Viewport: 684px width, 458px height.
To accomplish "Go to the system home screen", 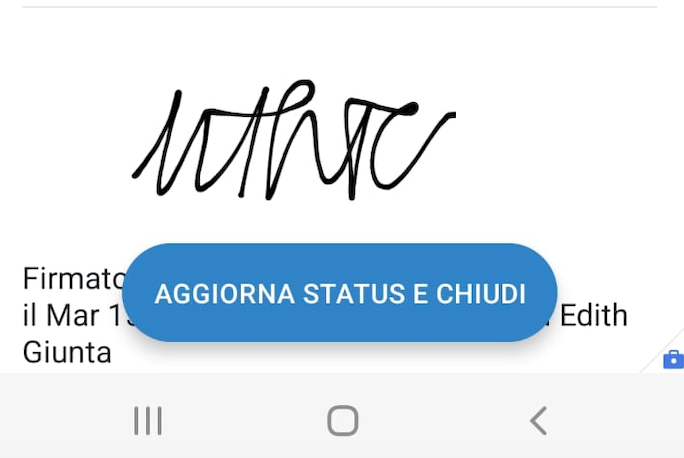I will point(342,421).
